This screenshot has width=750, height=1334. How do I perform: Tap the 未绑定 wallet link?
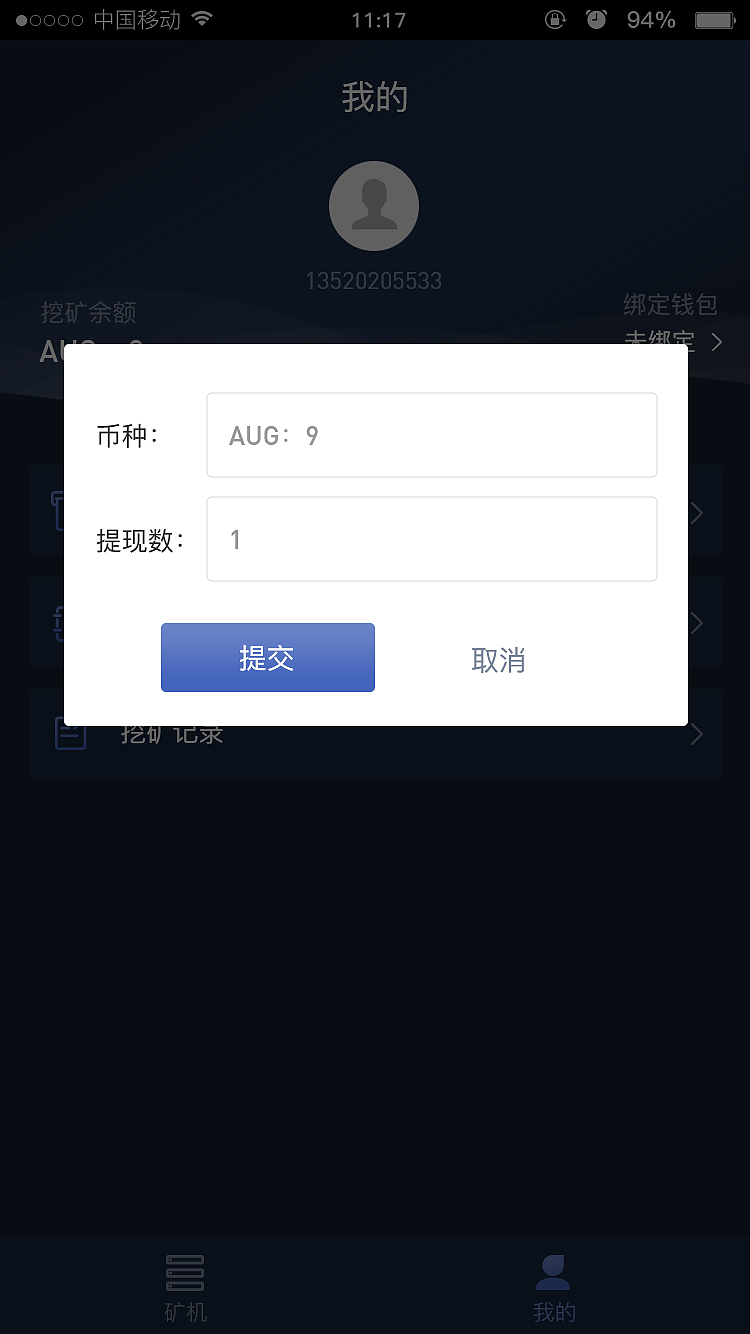[x=660, y=342]
